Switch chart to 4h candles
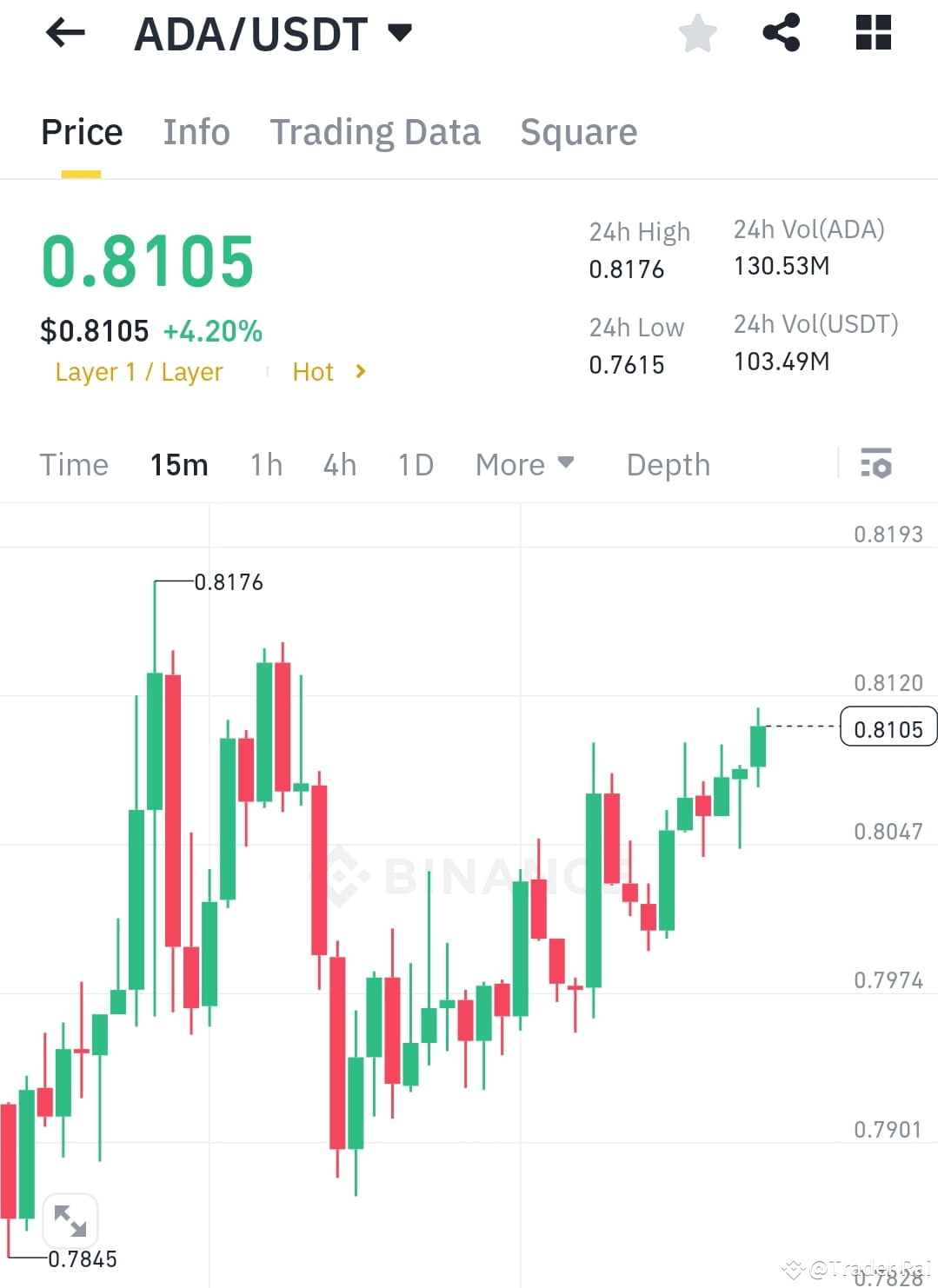Image resolution: width=938 pixels, height=1288 pixels. [x=339, y=465]
